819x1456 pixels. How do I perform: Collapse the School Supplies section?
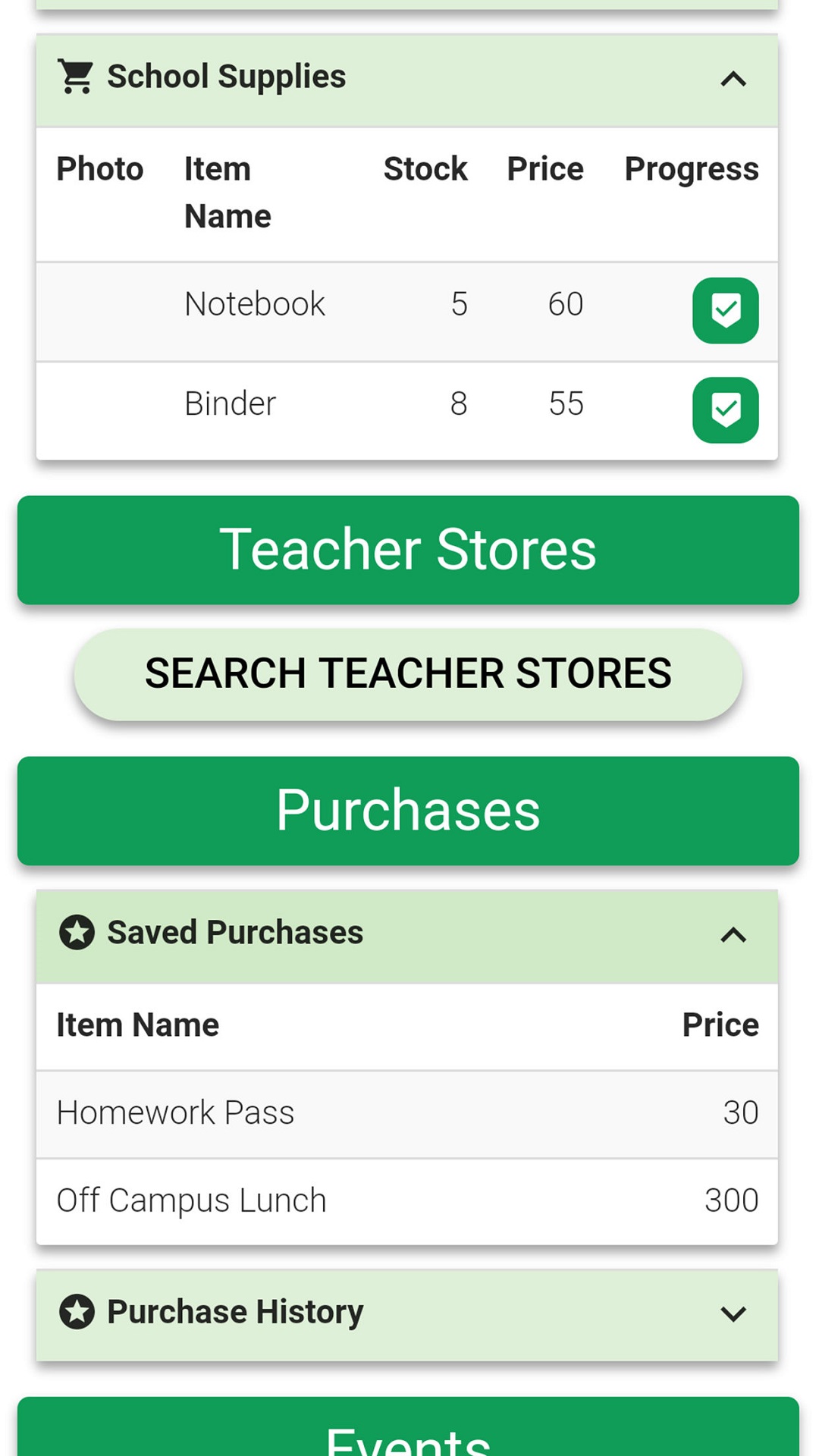[x=732, y=80]
